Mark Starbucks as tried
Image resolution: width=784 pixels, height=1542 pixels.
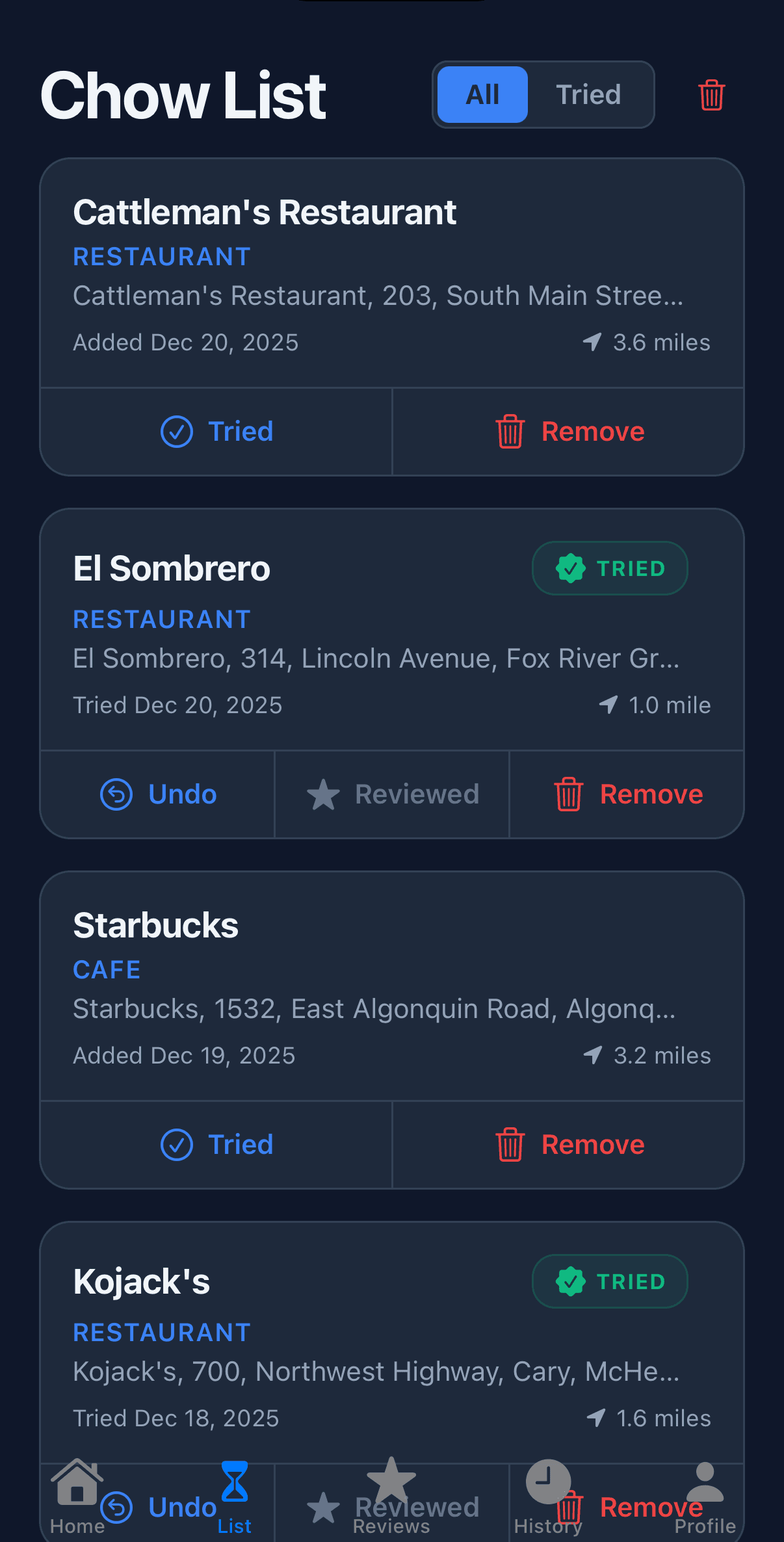(216, 1145)
